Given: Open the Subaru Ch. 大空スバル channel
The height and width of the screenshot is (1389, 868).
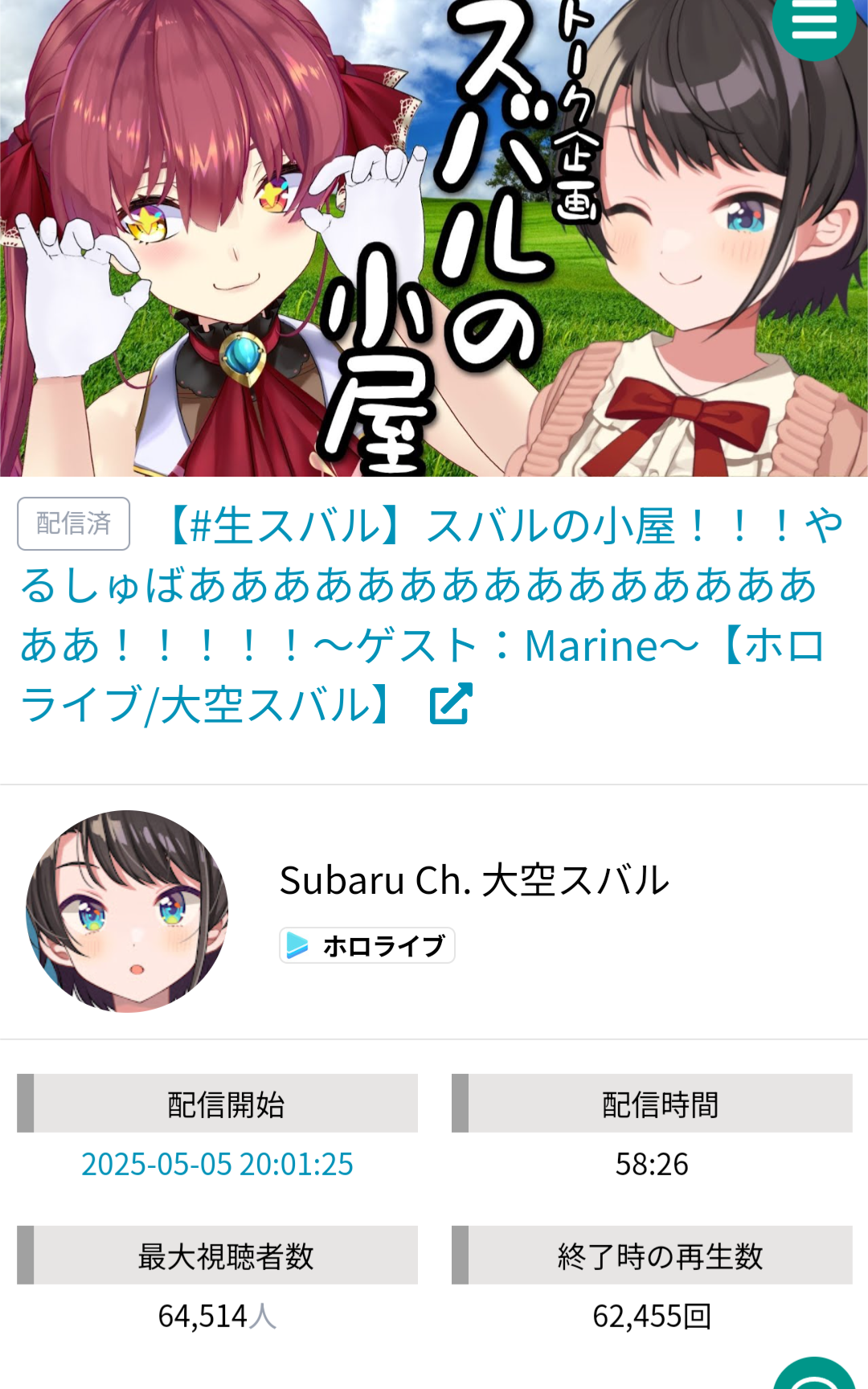Looking at the screenshot, I should click(474, 880).
